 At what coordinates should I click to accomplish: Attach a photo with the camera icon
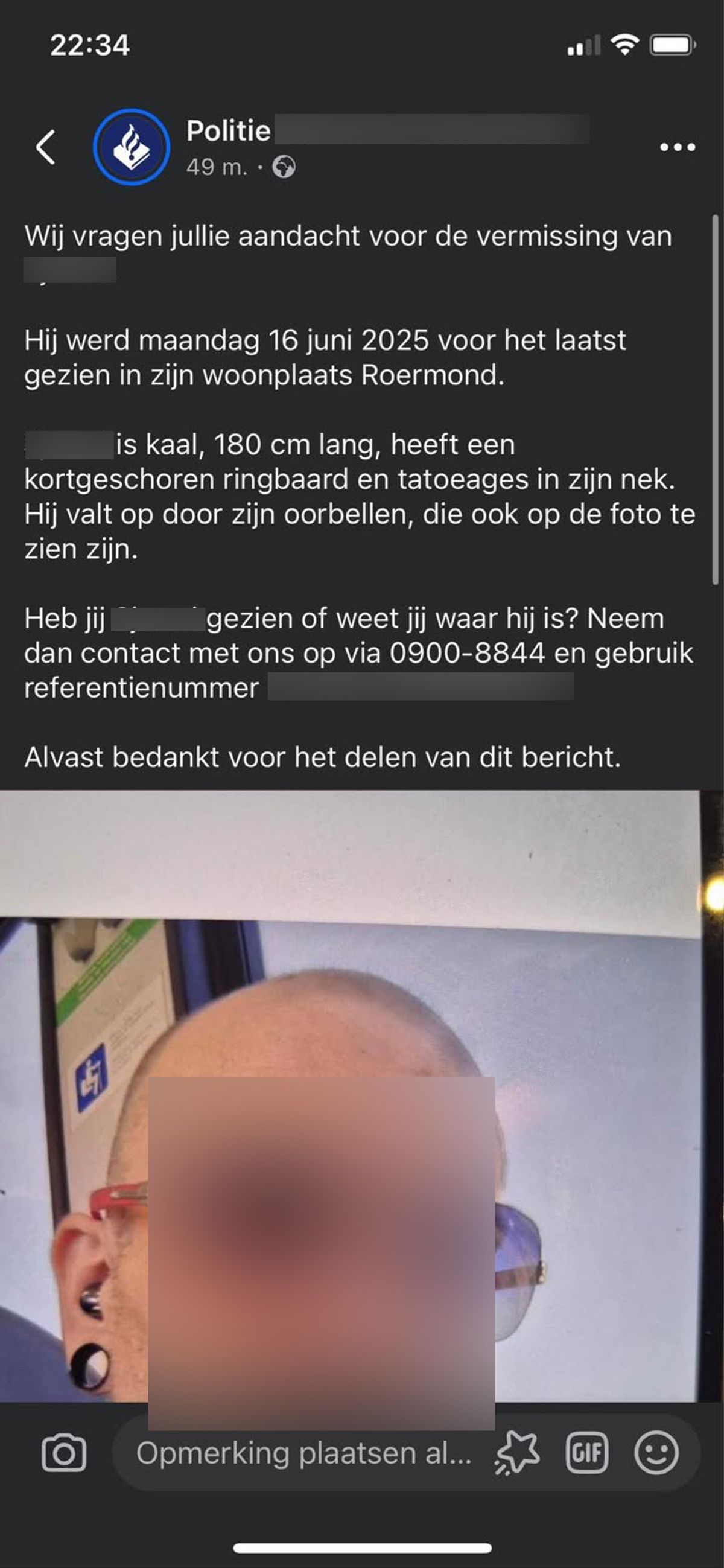[64, 1453]
